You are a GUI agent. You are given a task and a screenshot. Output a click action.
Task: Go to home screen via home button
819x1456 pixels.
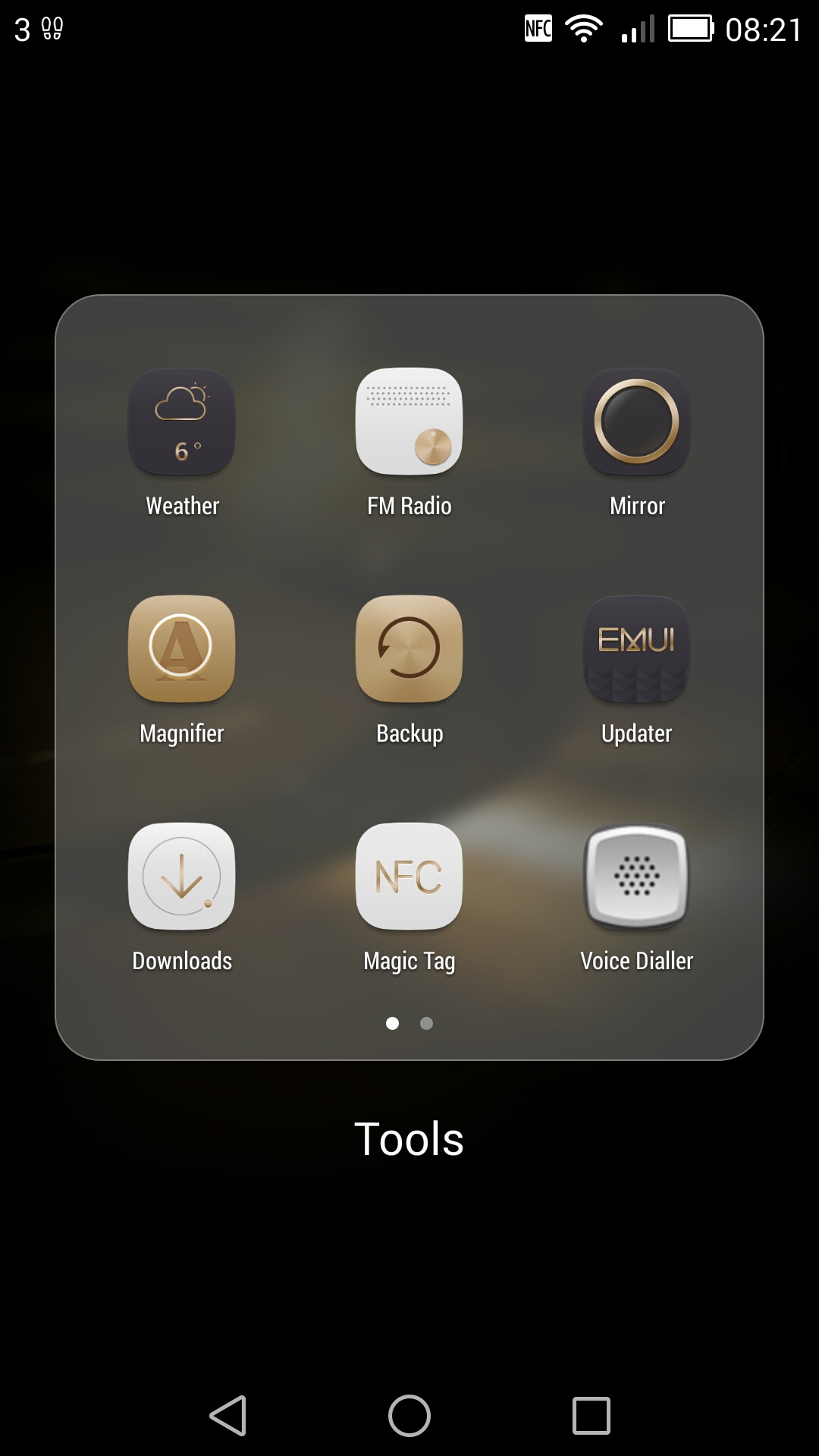[x=409, y=1416]
